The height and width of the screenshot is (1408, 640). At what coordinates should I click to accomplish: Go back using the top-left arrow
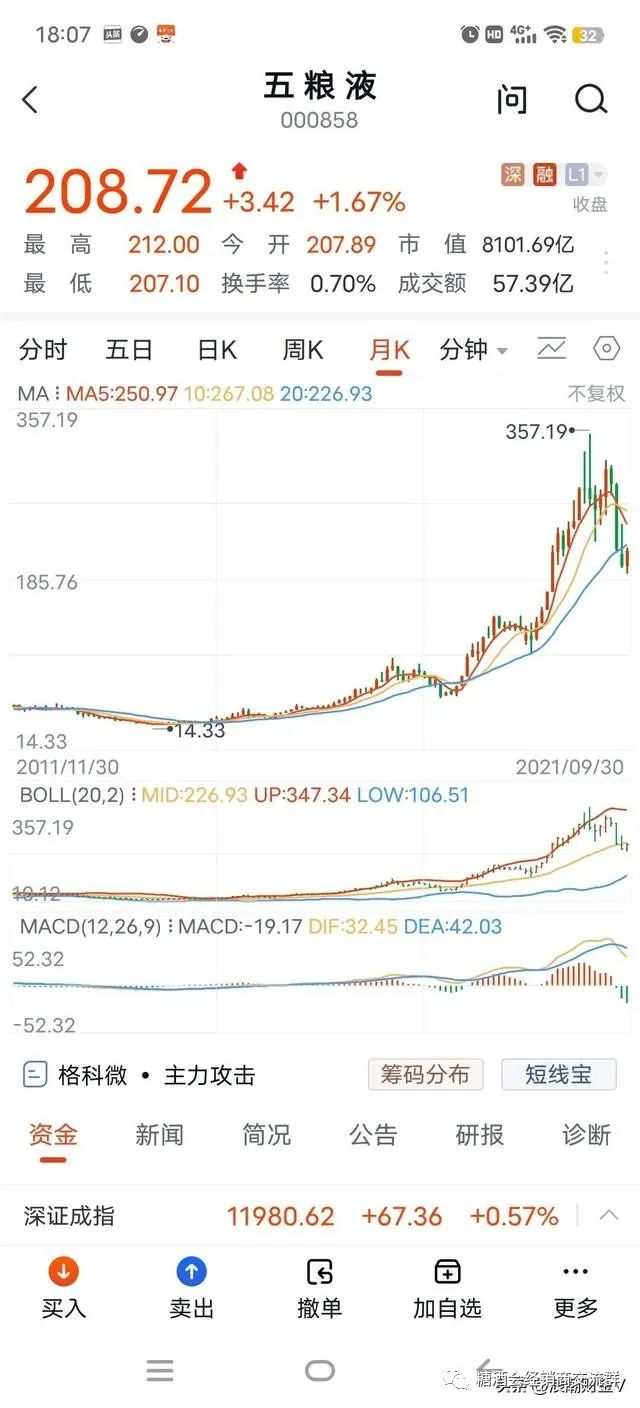[x=30, y=100]
